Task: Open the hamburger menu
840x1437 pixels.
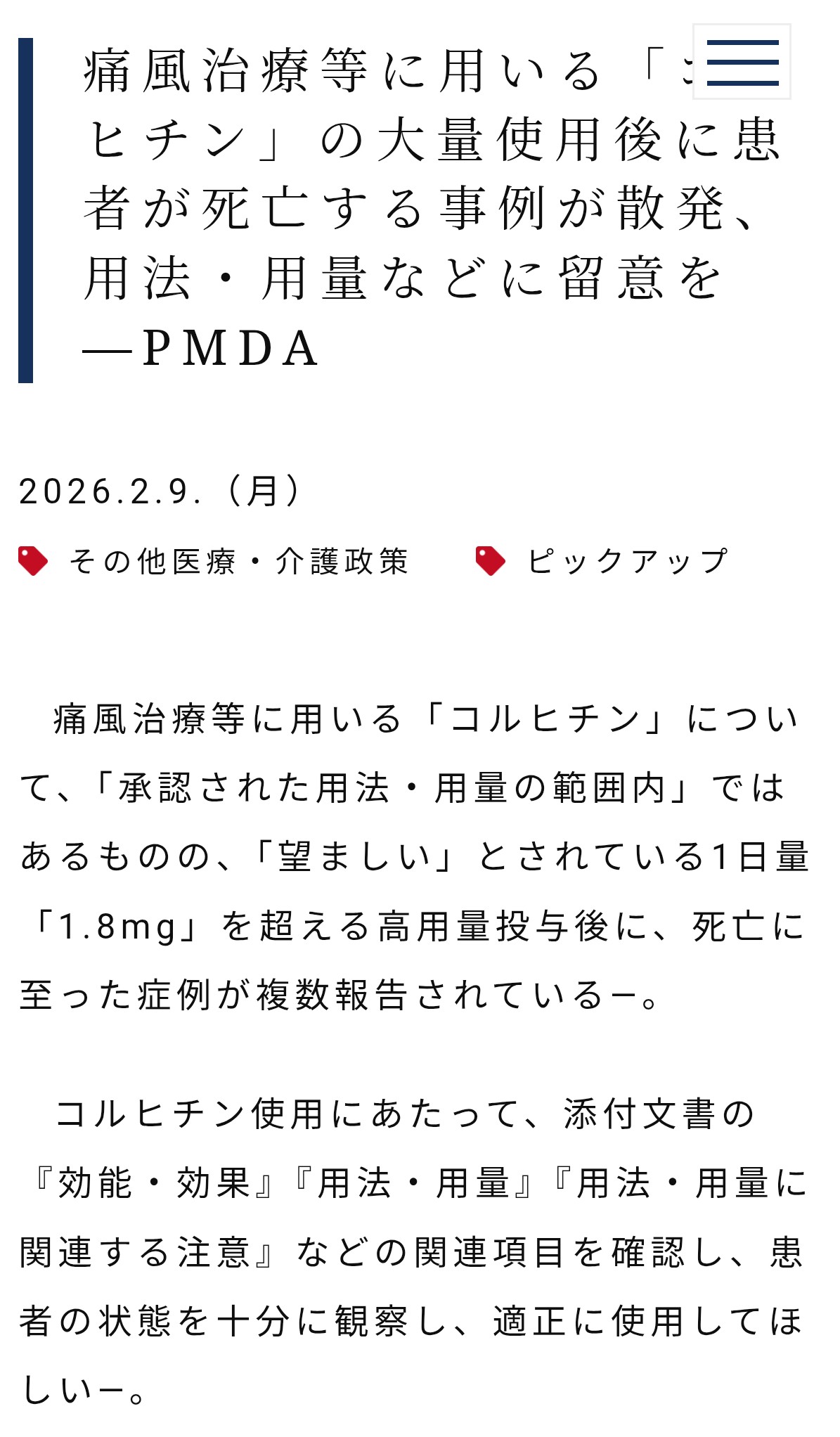Action: pyautogui.click(x=742, y=62)
